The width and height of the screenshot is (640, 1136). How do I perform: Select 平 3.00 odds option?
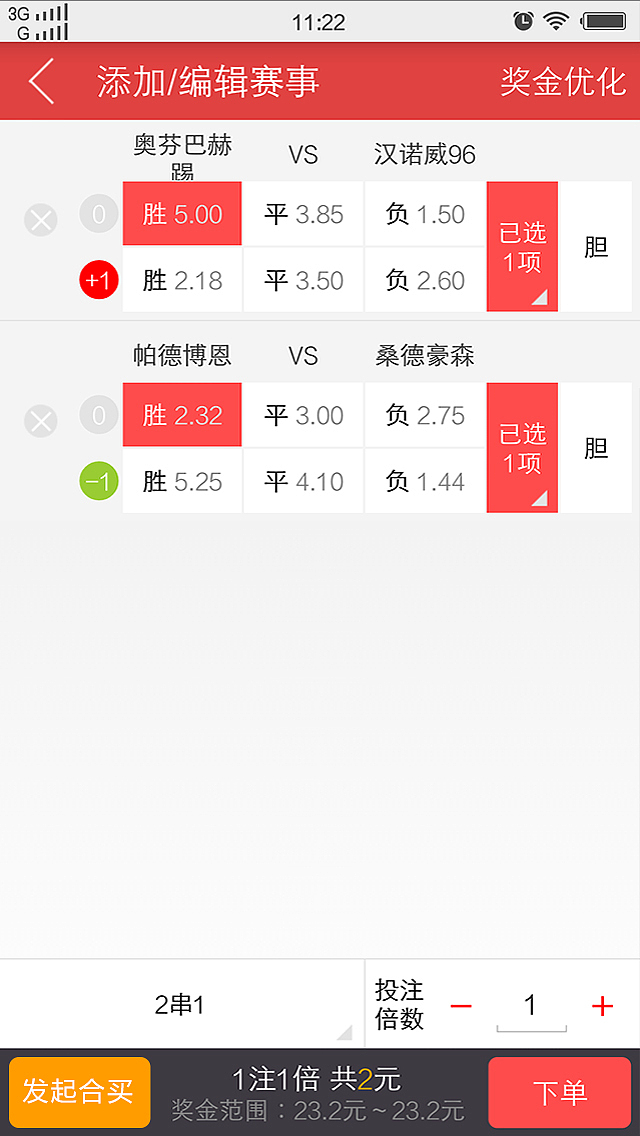pos(303,415)
